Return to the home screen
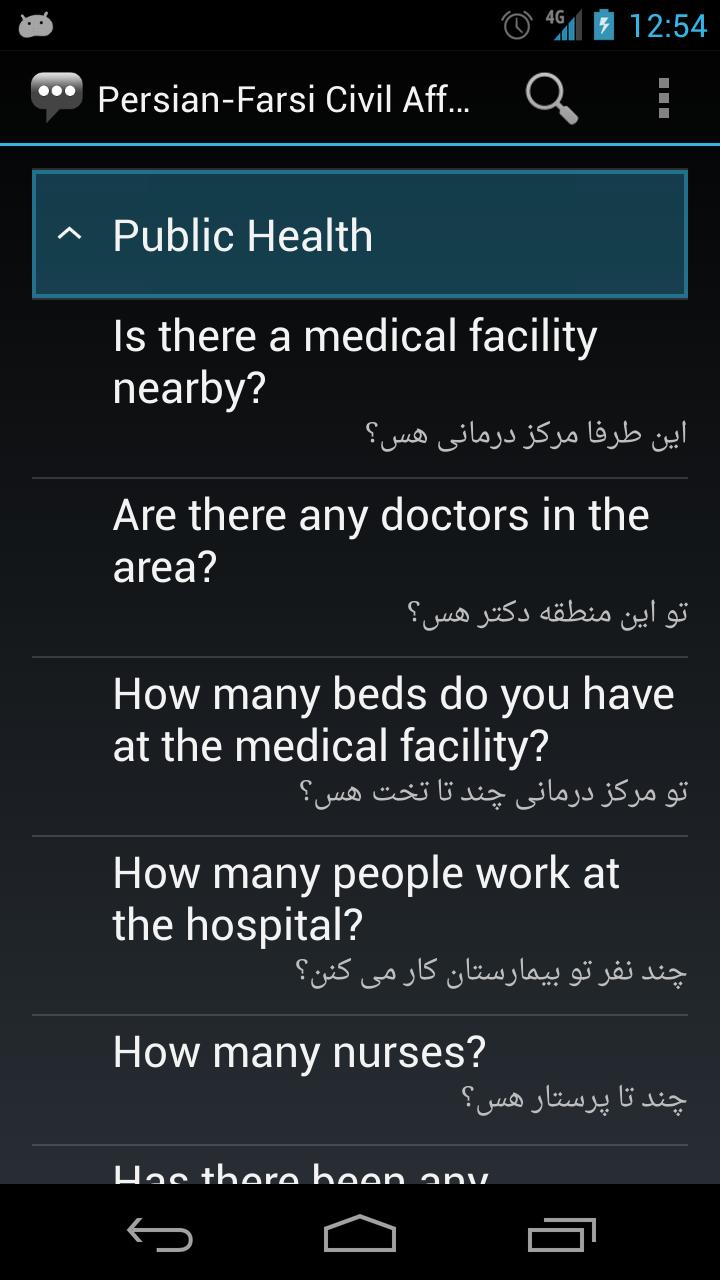The image size is (720, 1280). click(360, 1235)
